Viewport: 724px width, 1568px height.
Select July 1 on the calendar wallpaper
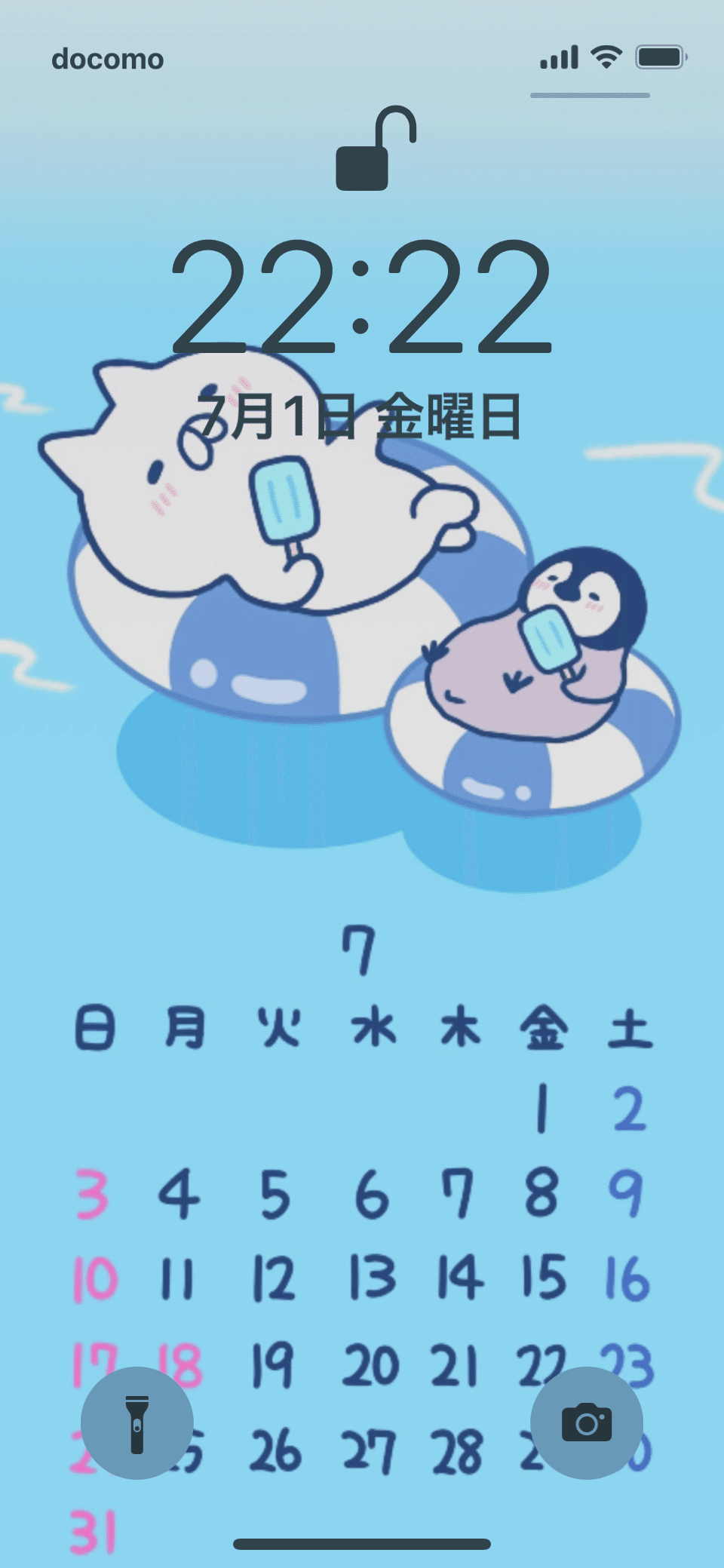(x=542, y=1109)
